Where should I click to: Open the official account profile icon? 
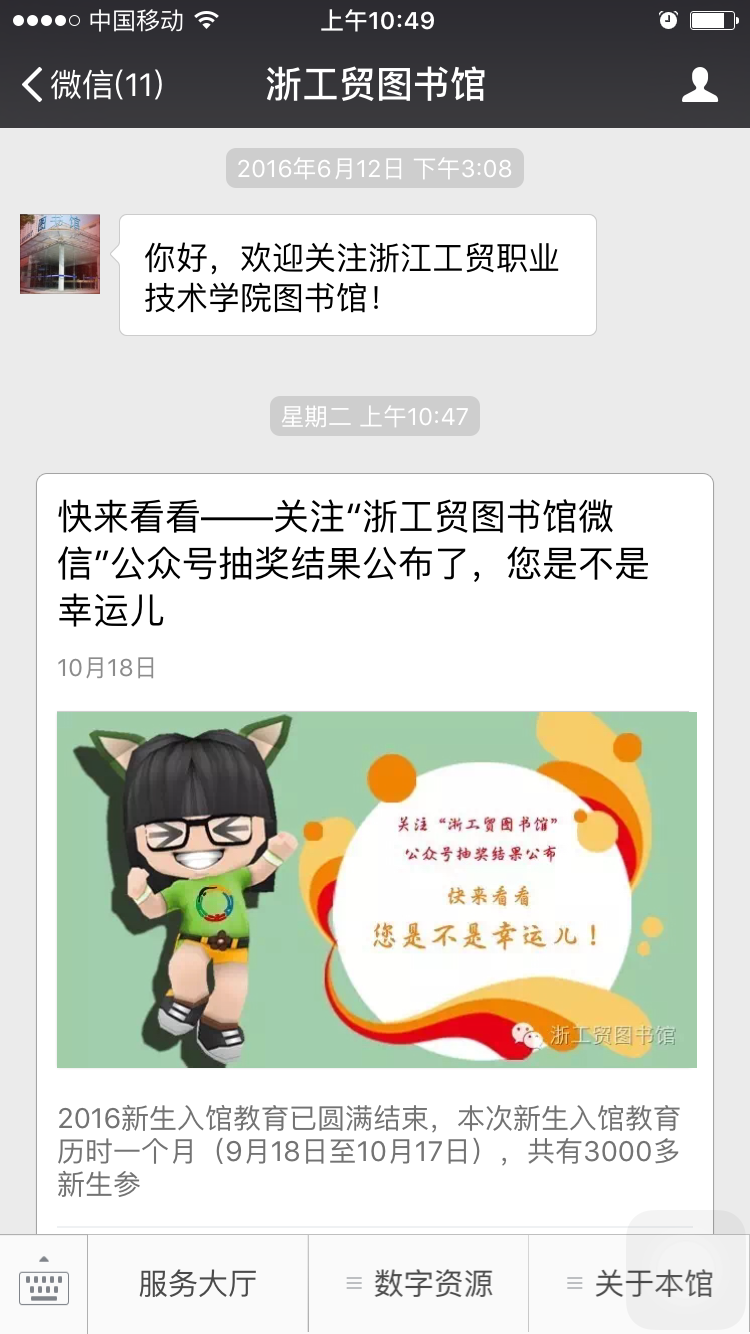coord(699,85)
